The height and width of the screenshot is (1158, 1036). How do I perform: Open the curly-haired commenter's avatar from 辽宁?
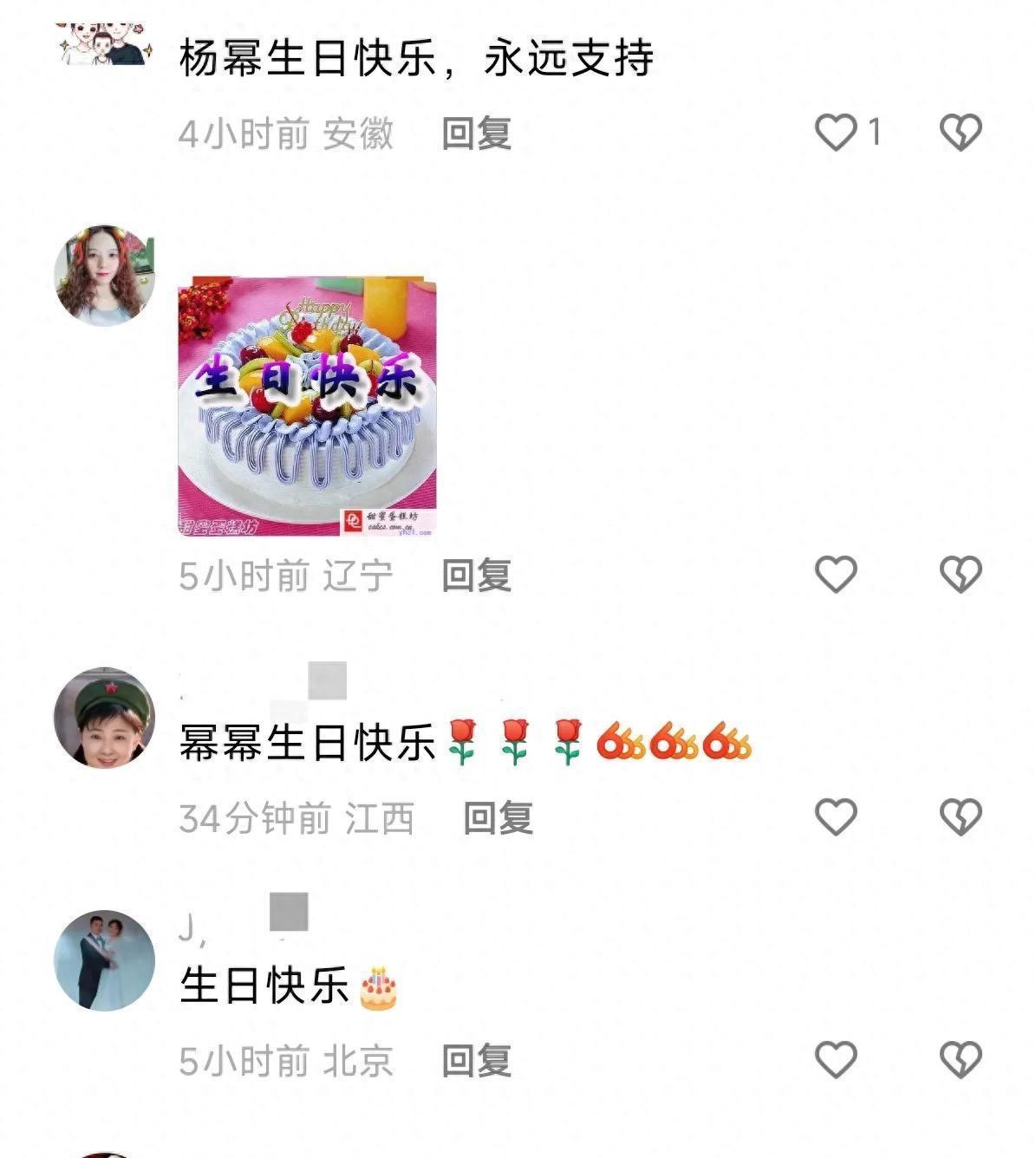pyautogui.click(x=104, y=276)
